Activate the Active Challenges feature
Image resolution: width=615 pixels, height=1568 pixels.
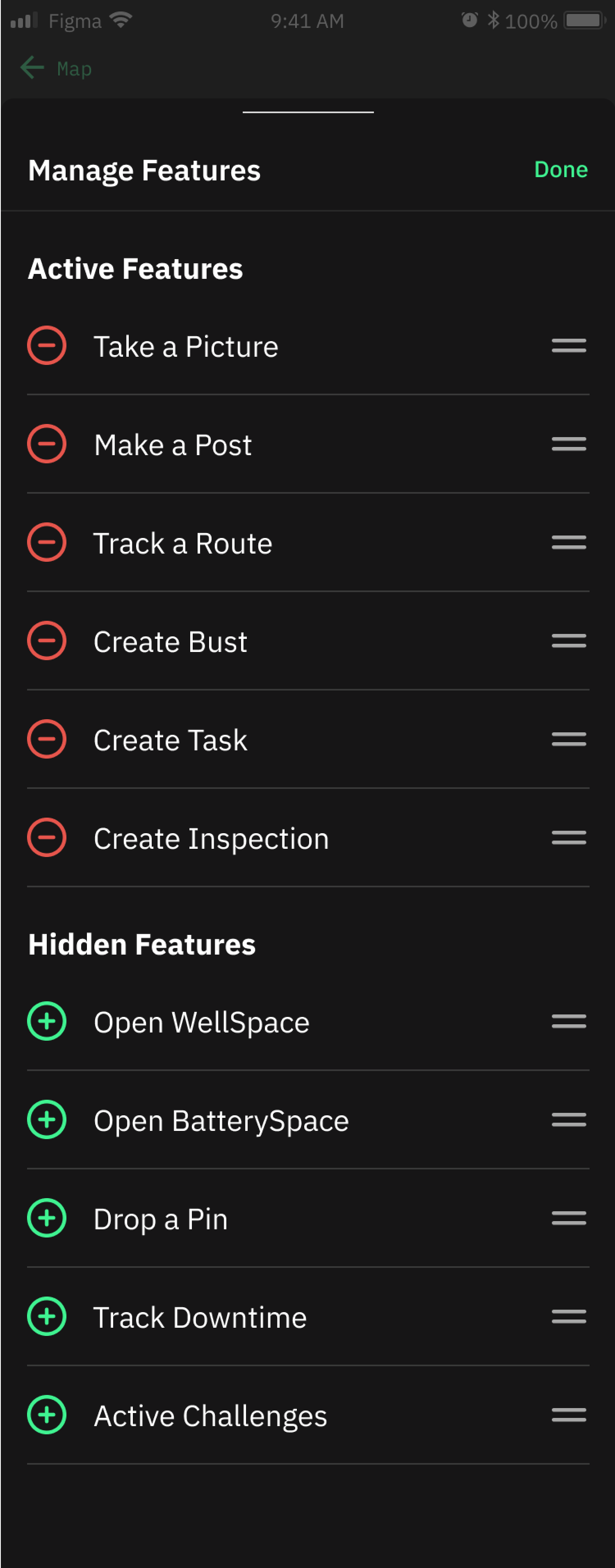47,1415
